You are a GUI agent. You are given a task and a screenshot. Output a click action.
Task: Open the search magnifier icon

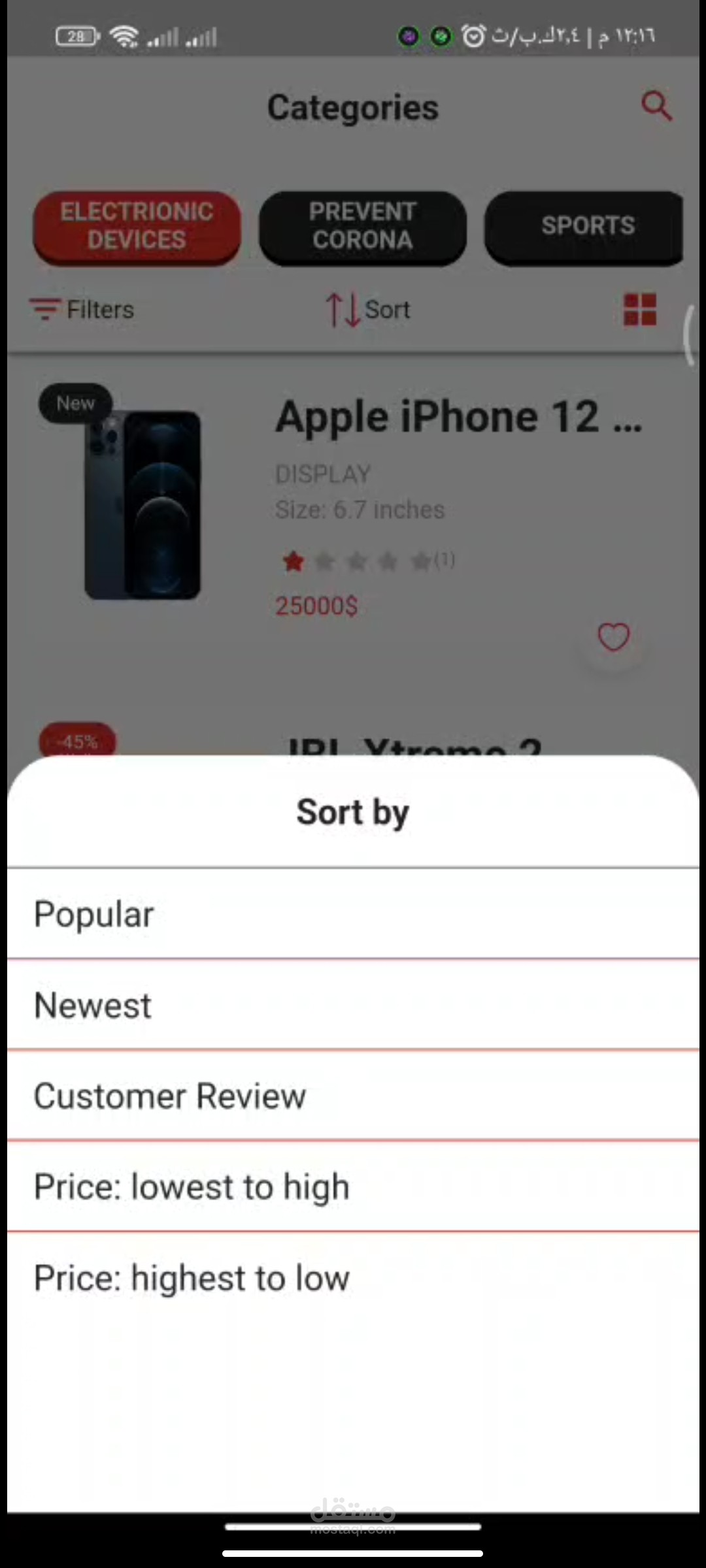tap(656, 106)
